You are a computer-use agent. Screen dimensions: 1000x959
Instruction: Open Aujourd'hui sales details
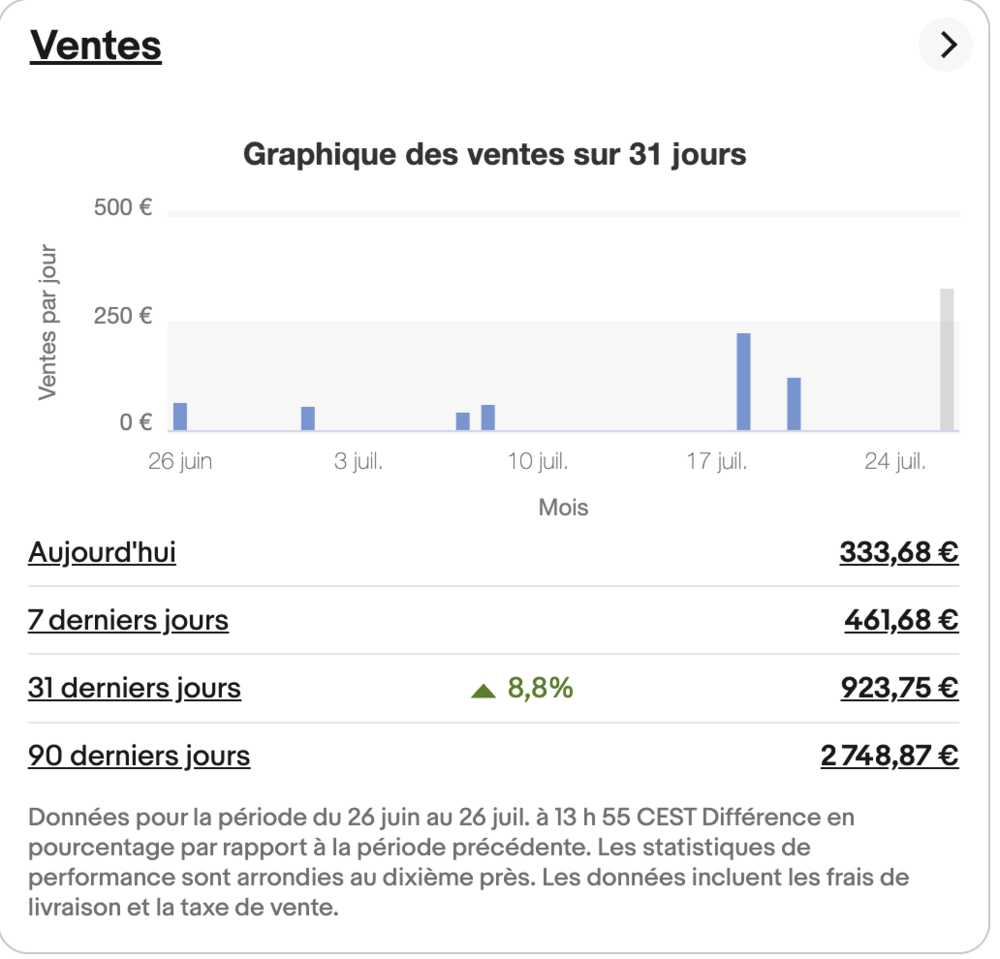click(x=102, y=552)
